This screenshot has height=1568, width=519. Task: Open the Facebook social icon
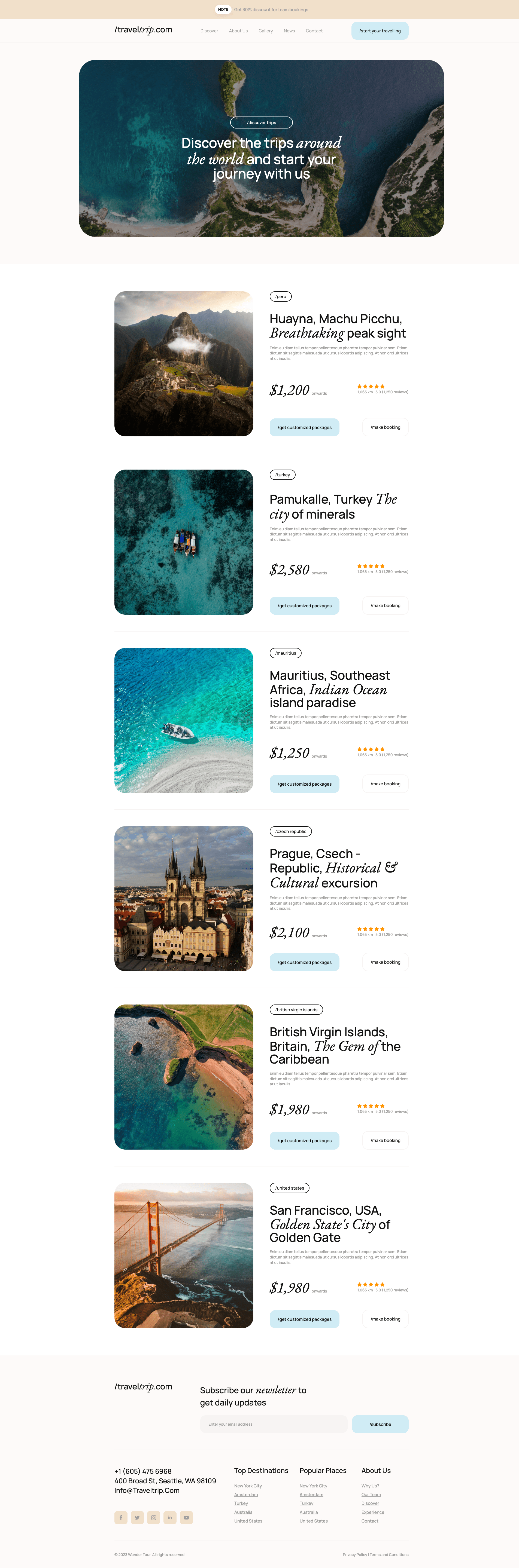pyautogui.click(x=121, y=1517)
